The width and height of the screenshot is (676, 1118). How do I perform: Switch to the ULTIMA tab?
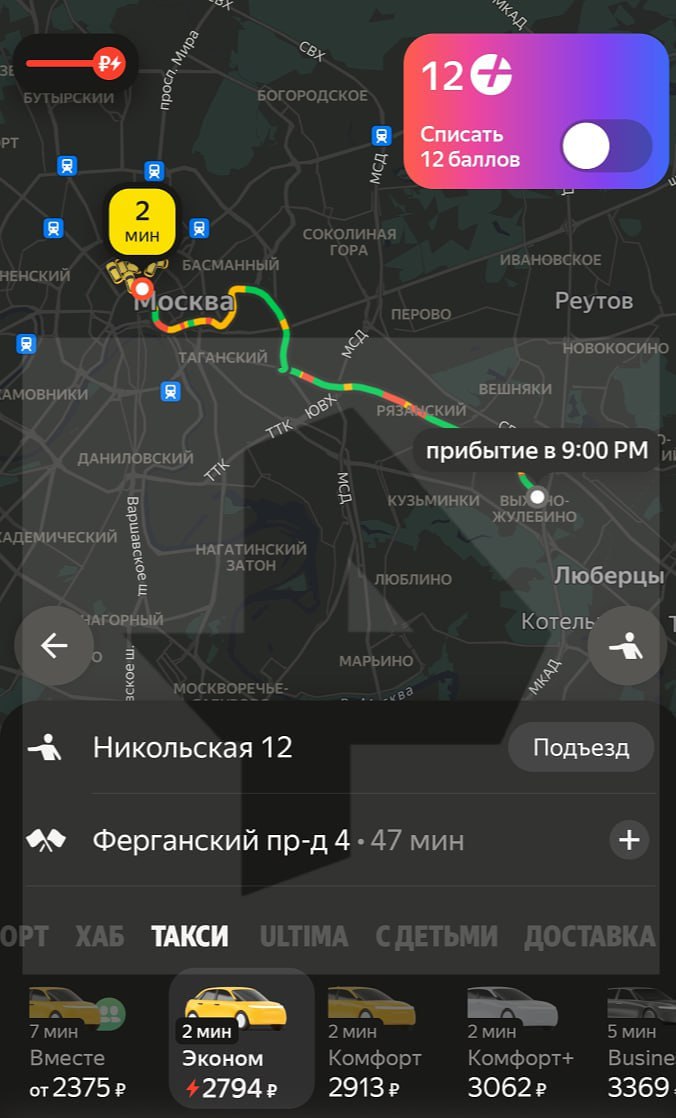tap(304, 936)
